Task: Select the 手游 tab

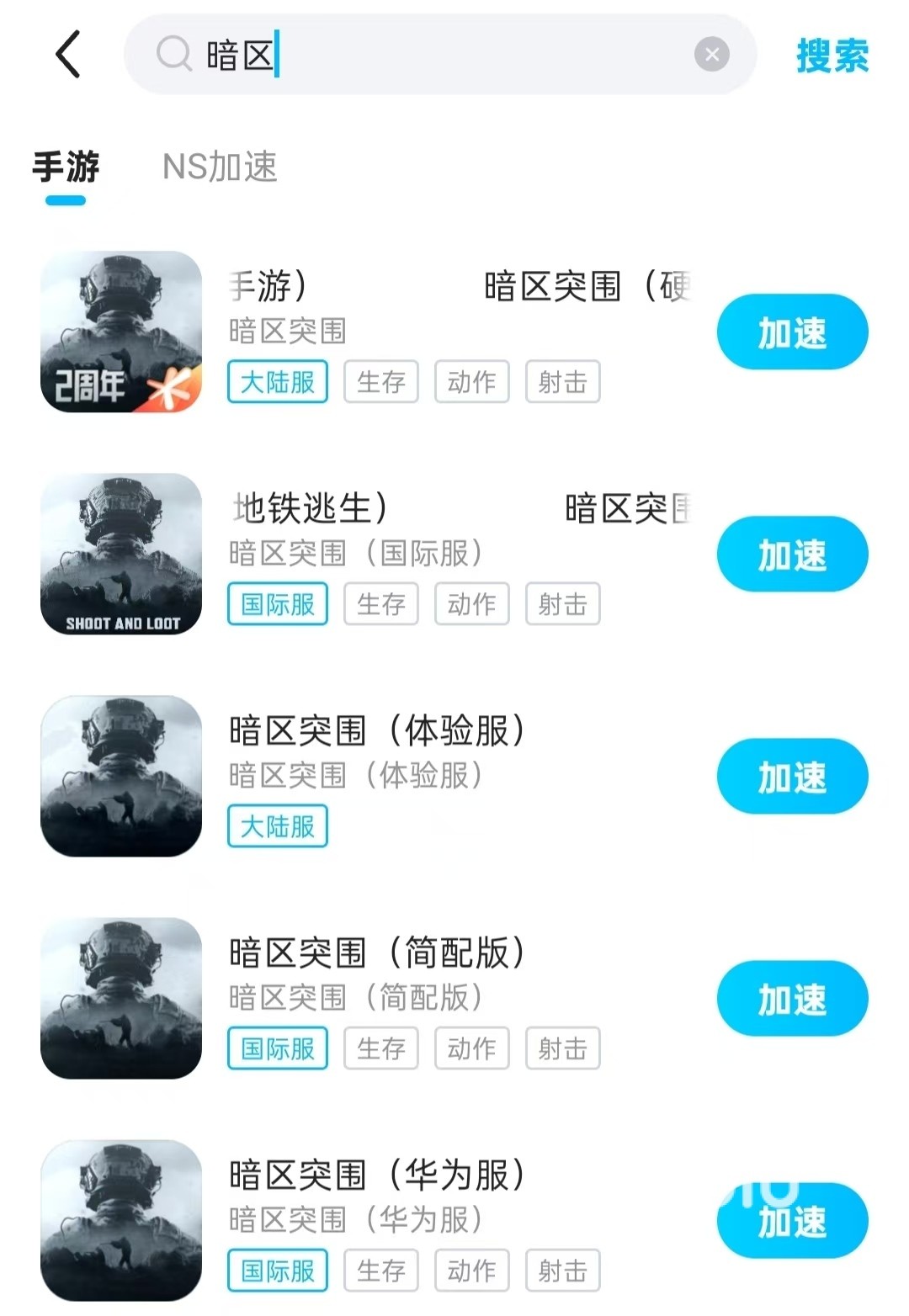Action: pos(66,167)
